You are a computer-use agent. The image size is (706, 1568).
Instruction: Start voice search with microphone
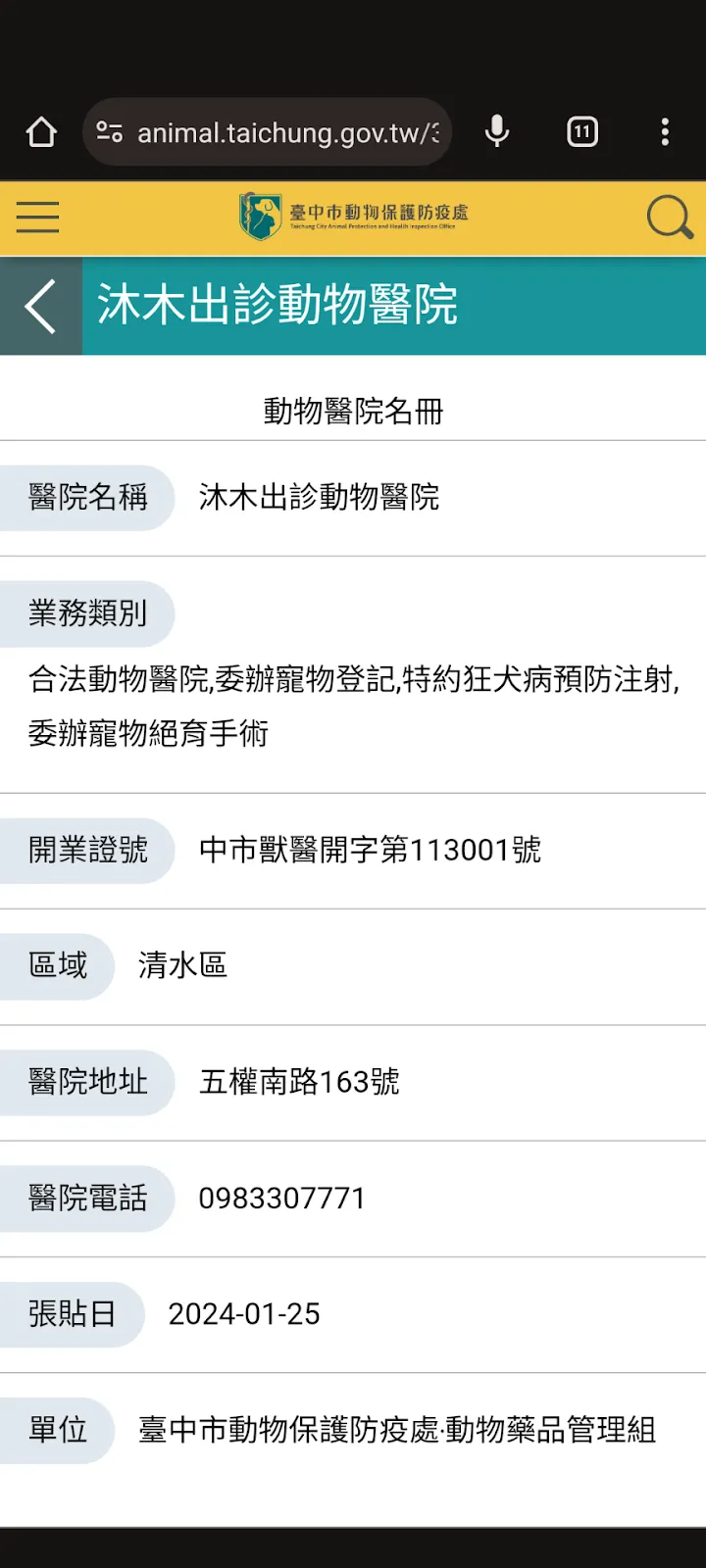pyautogui.click(x=497, y=131)
